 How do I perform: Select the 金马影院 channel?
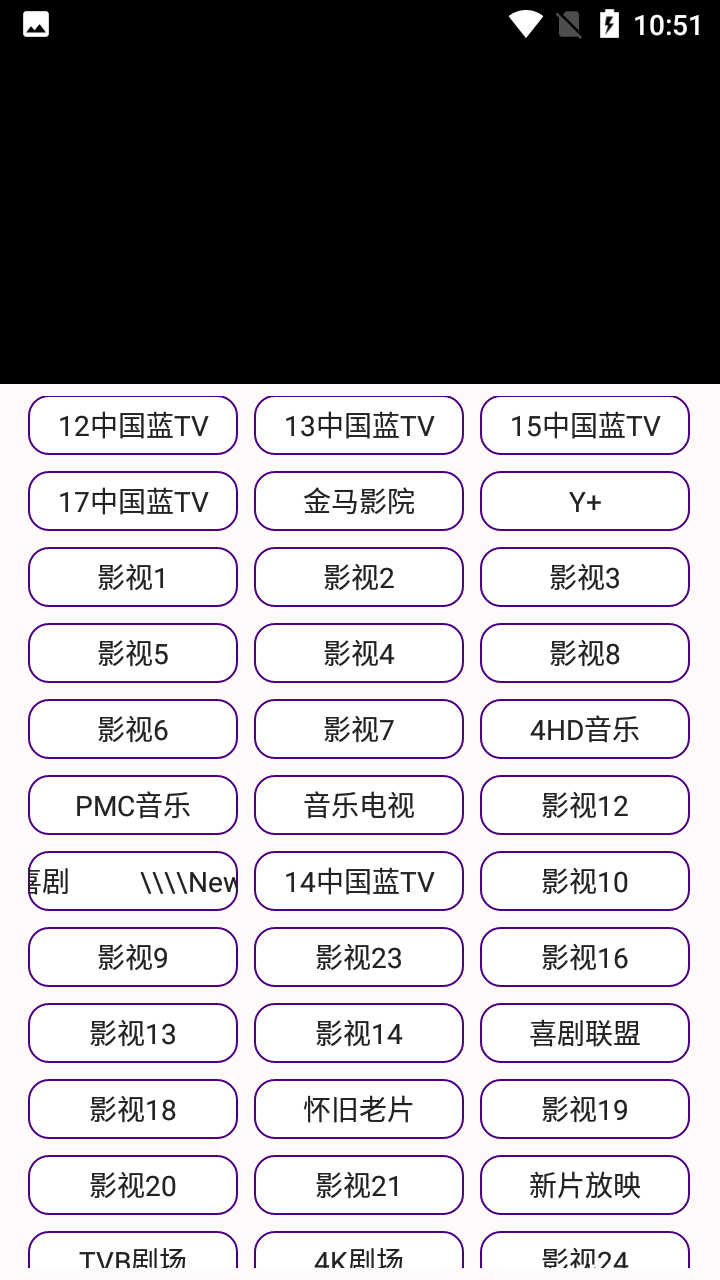click(358, 501)
